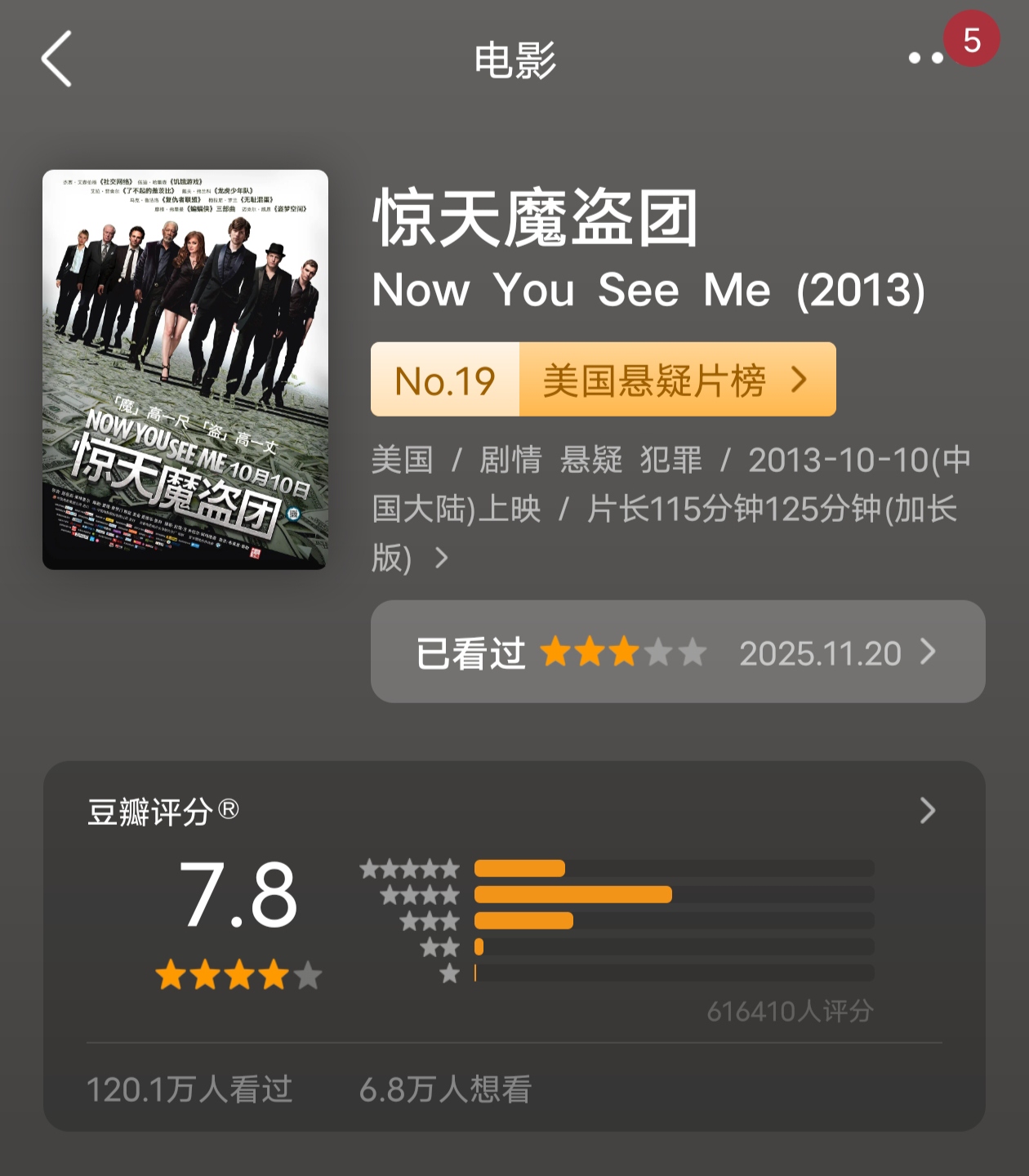1029x1176 pixels.
Task: Expand the full movie info details
Action: coord(442,559)
